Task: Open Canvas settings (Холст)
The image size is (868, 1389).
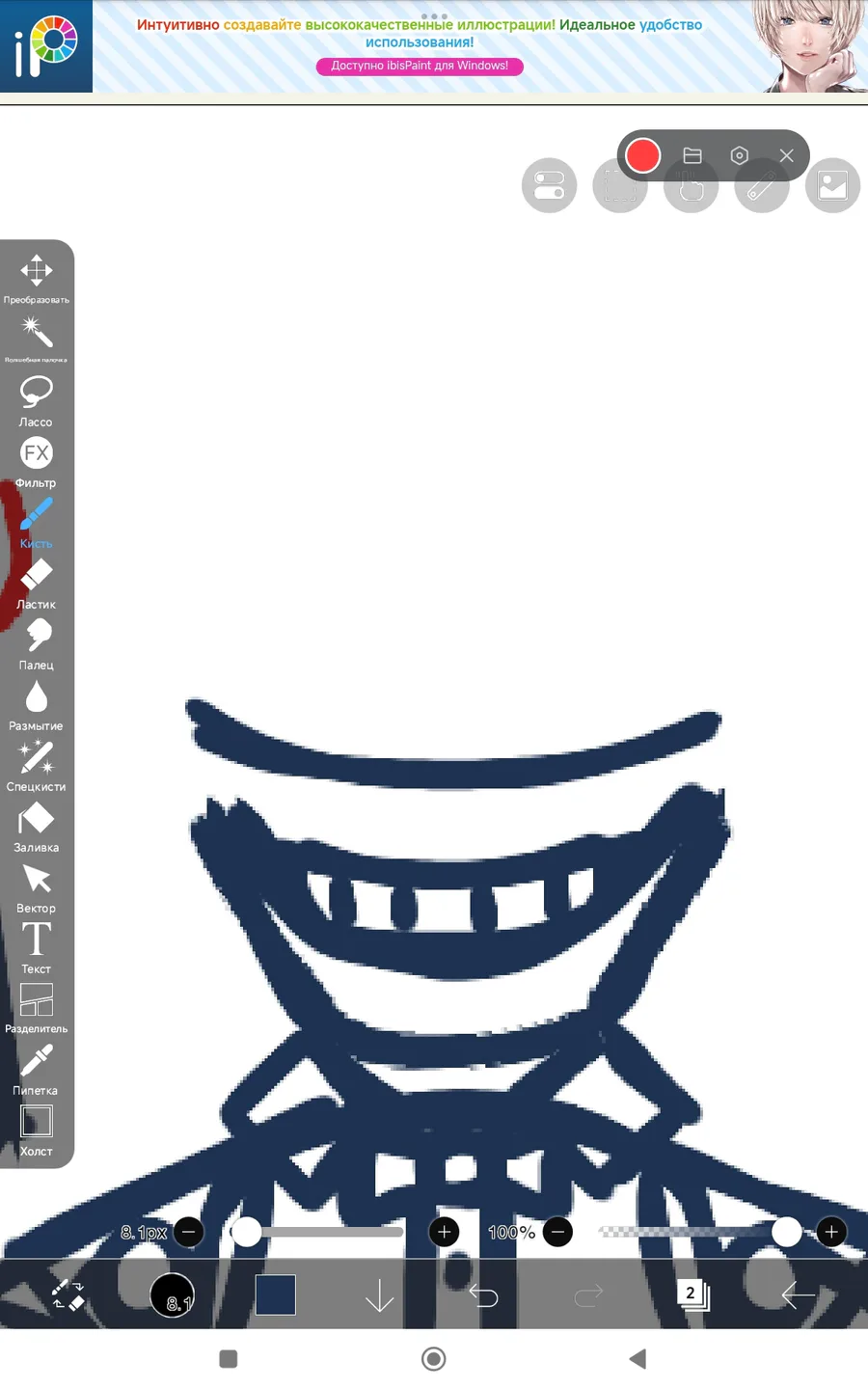Action: (37, 1130)
